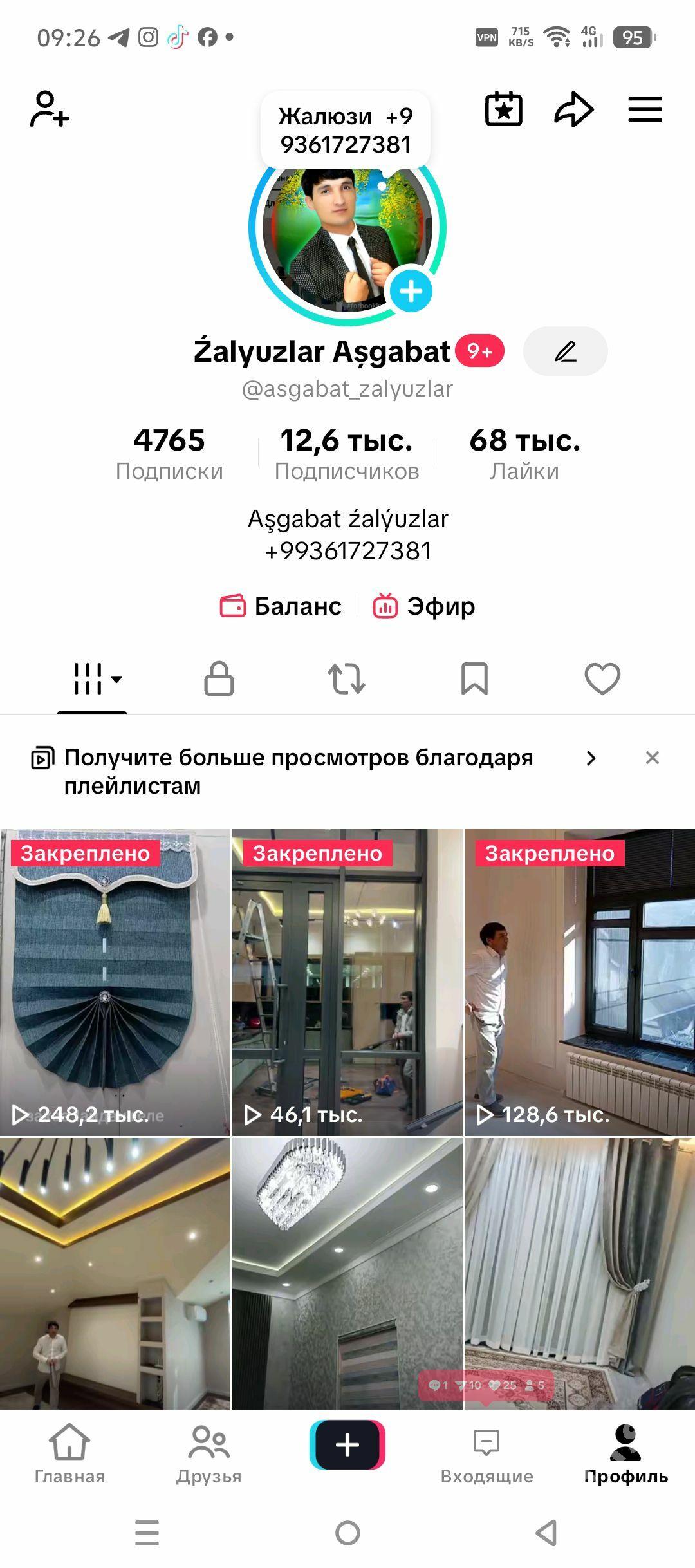The image size is (695, 1568).
Task: Switch to the liked videos heart tab
Action: pyautogui.click(x=602, y=679)
